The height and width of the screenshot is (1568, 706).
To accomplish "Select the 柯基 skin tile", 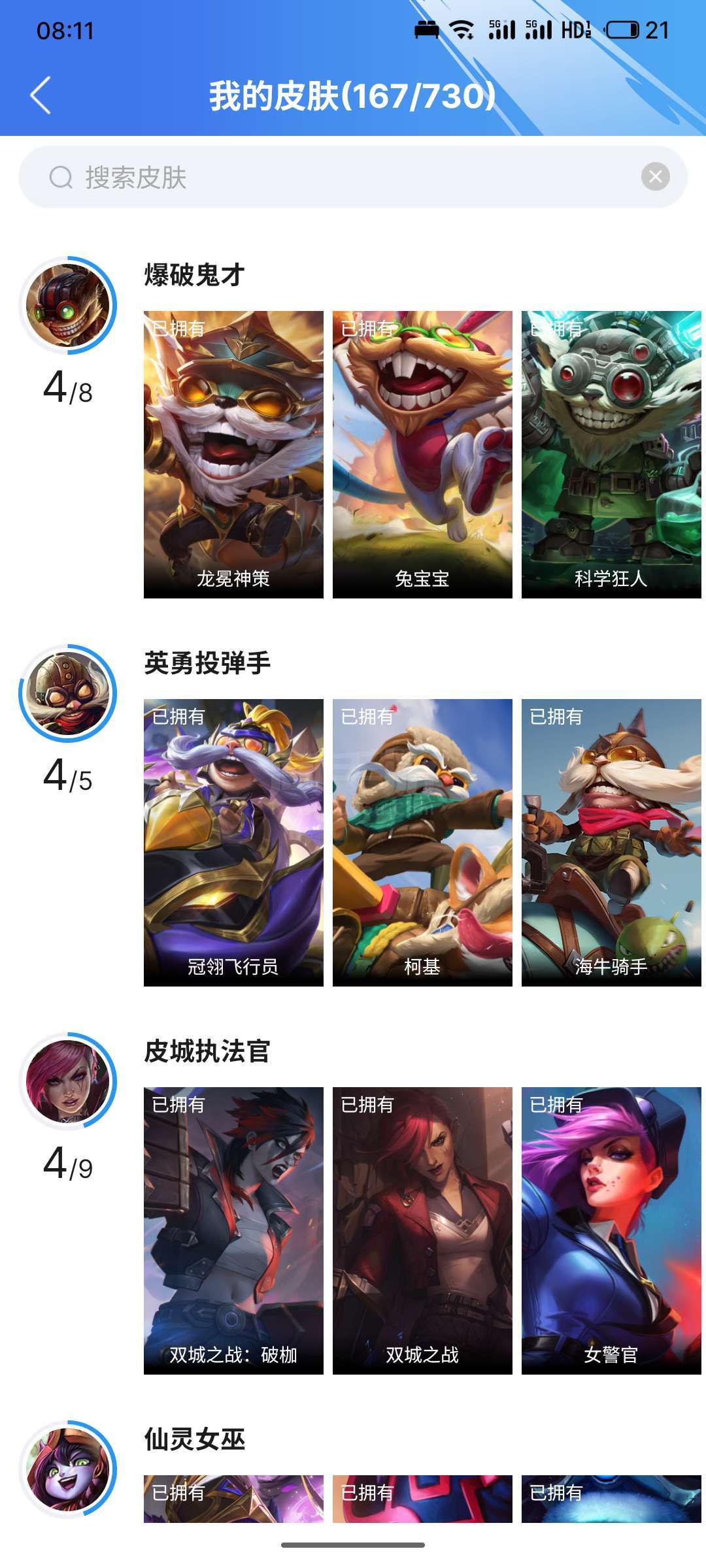I will [x=422, y=842].
